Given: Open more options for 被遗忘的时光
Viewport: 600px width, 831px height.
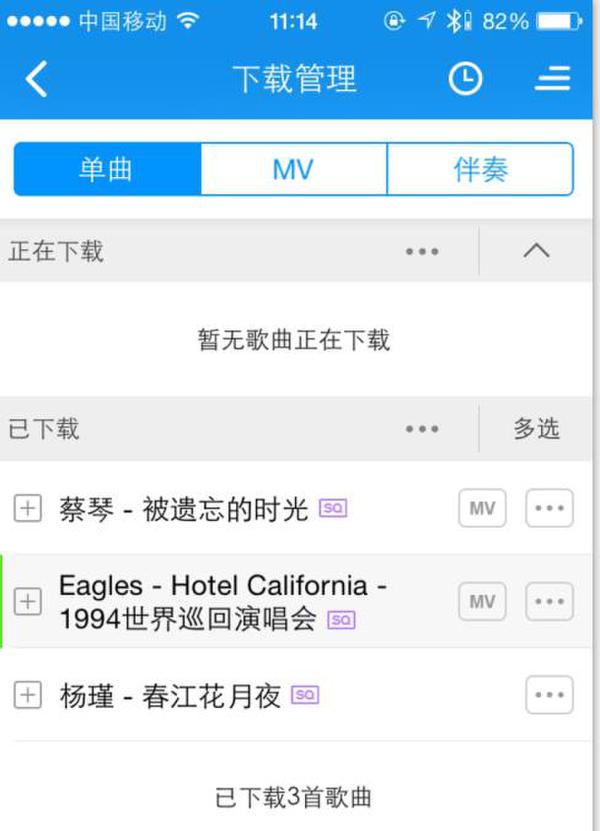Looking at the screenshot, I should (x=549, y=508).
